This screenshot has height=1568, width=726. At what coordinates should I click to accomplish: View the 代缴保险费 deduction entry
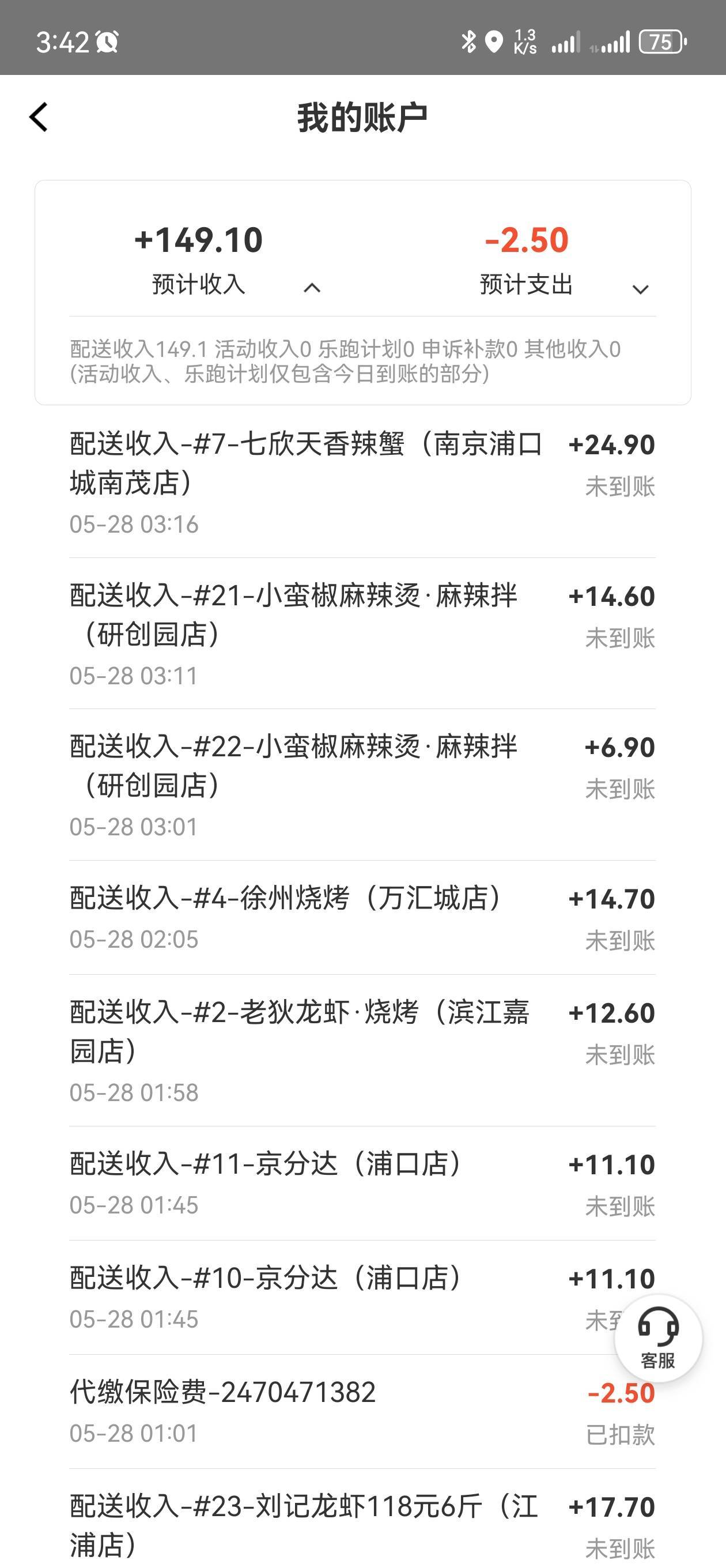(x=362, y=1412)
